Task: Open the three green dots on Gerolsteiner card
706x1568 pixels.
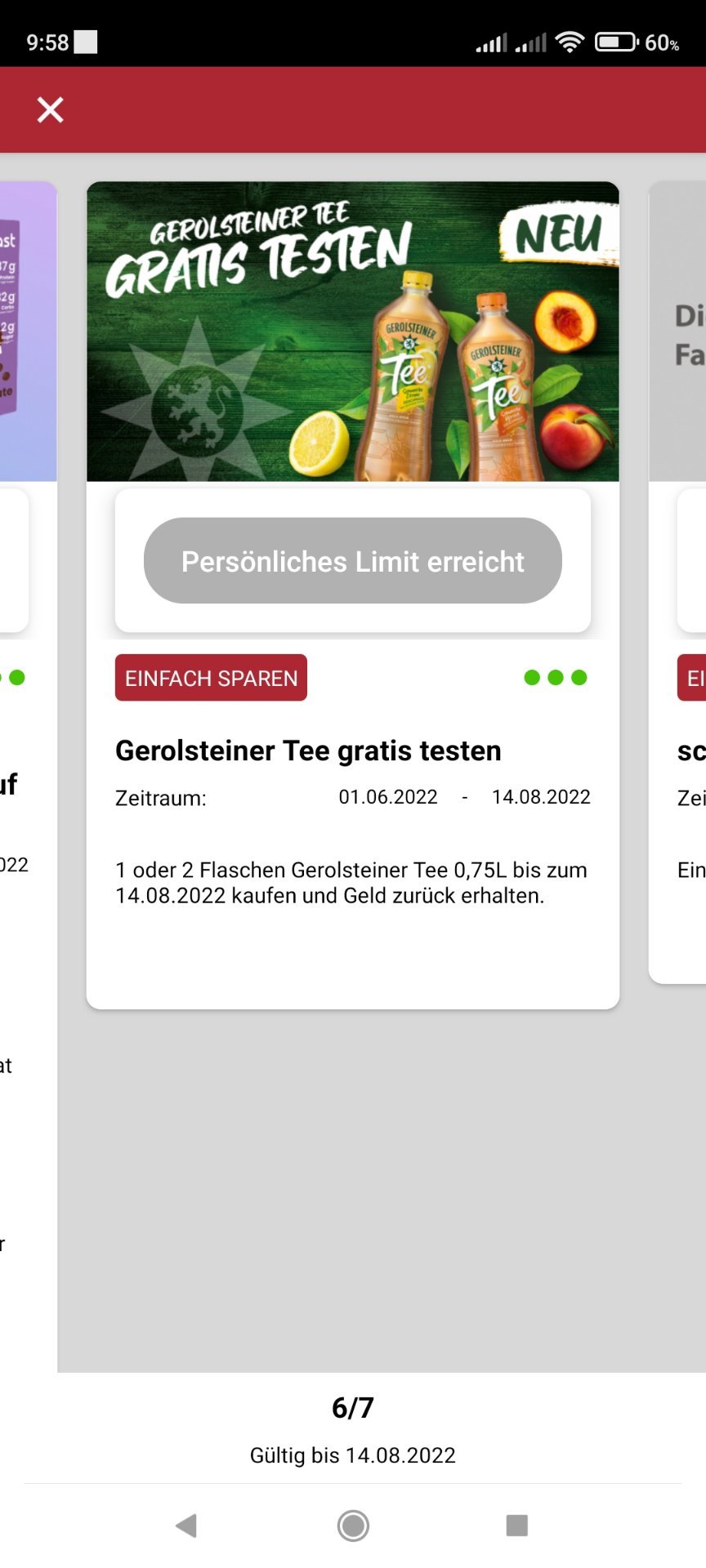Action: (556, 678)
